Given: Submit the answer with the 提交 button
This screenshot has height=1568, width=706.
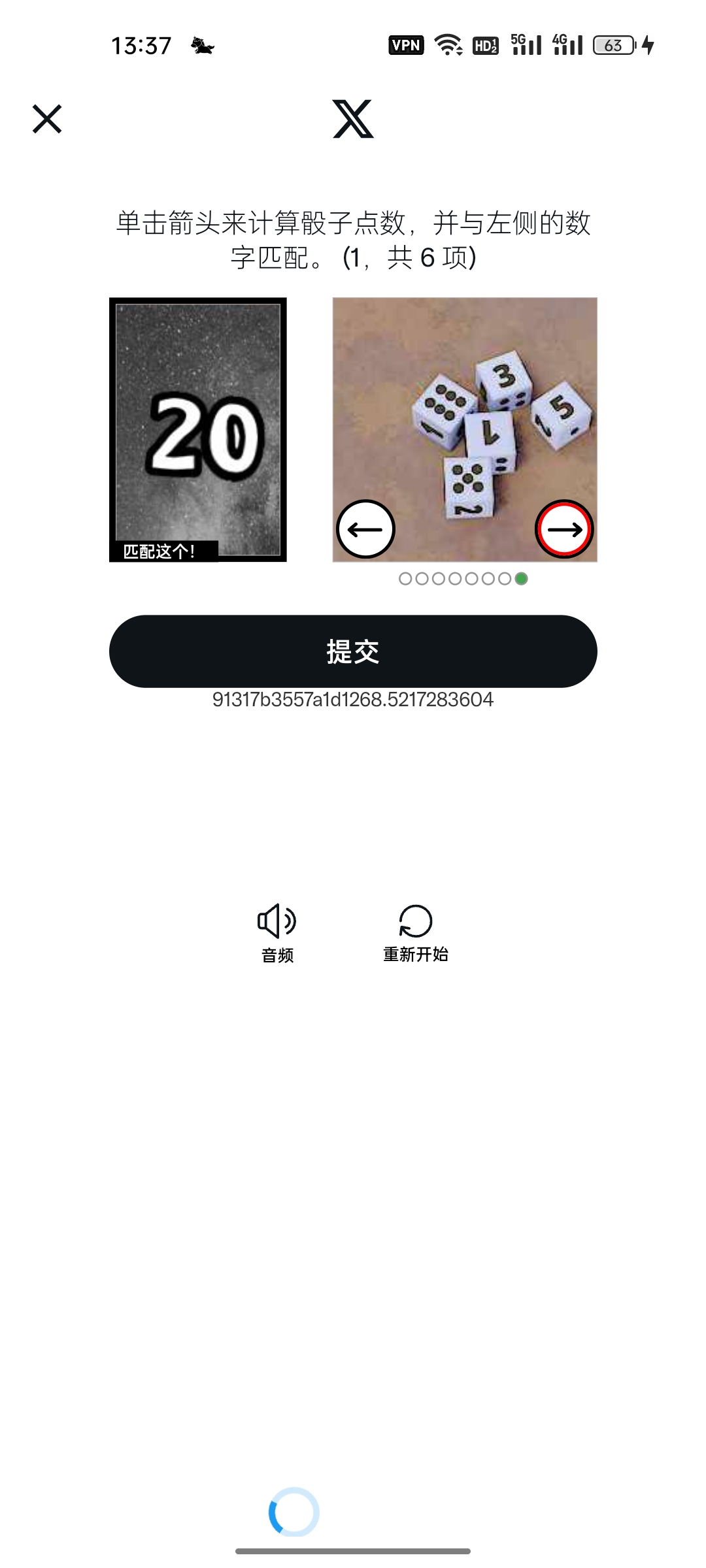Looking at the screenshot, I should [353, 651].
